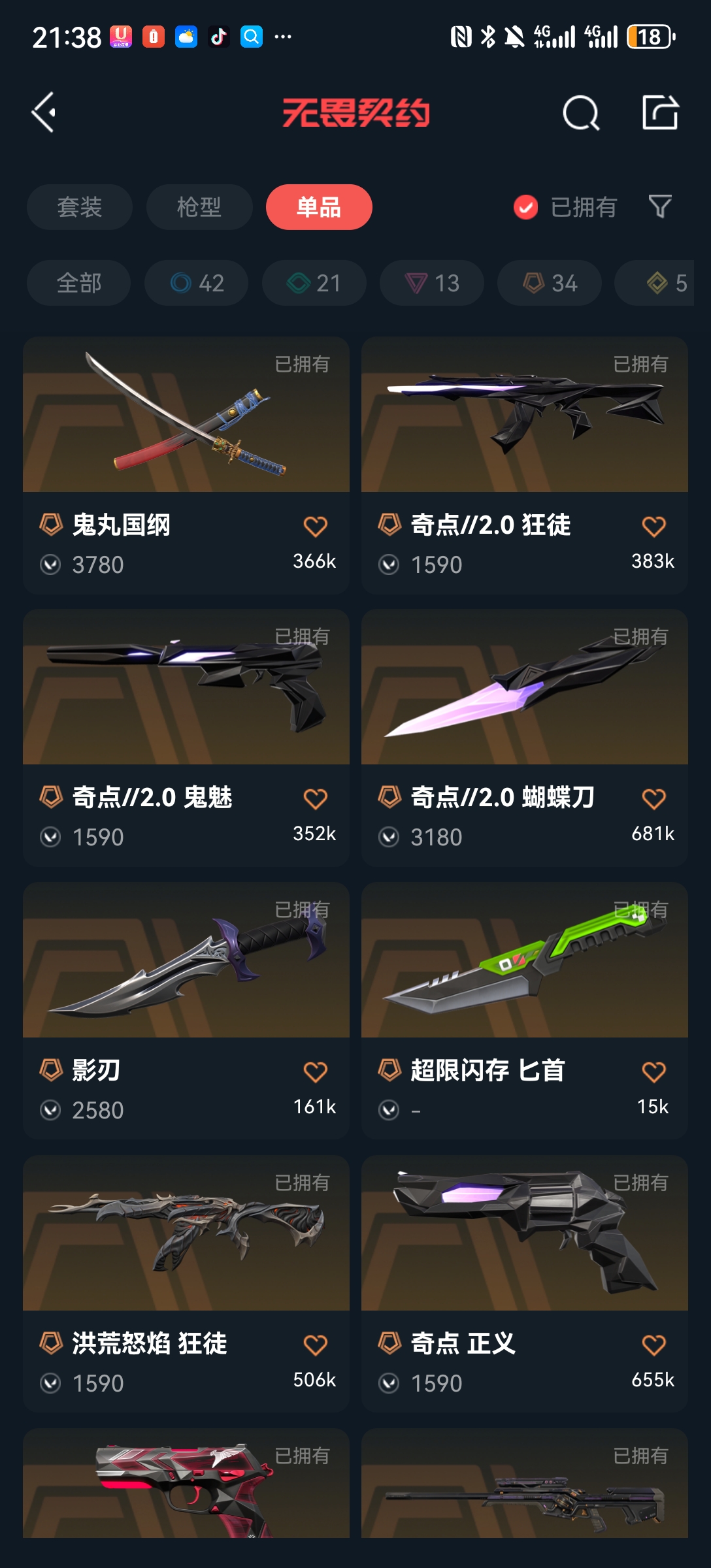The width and height of the screenshot is (711, 1568).
Task: Select the 单品 tab
Action: point(319,207)
